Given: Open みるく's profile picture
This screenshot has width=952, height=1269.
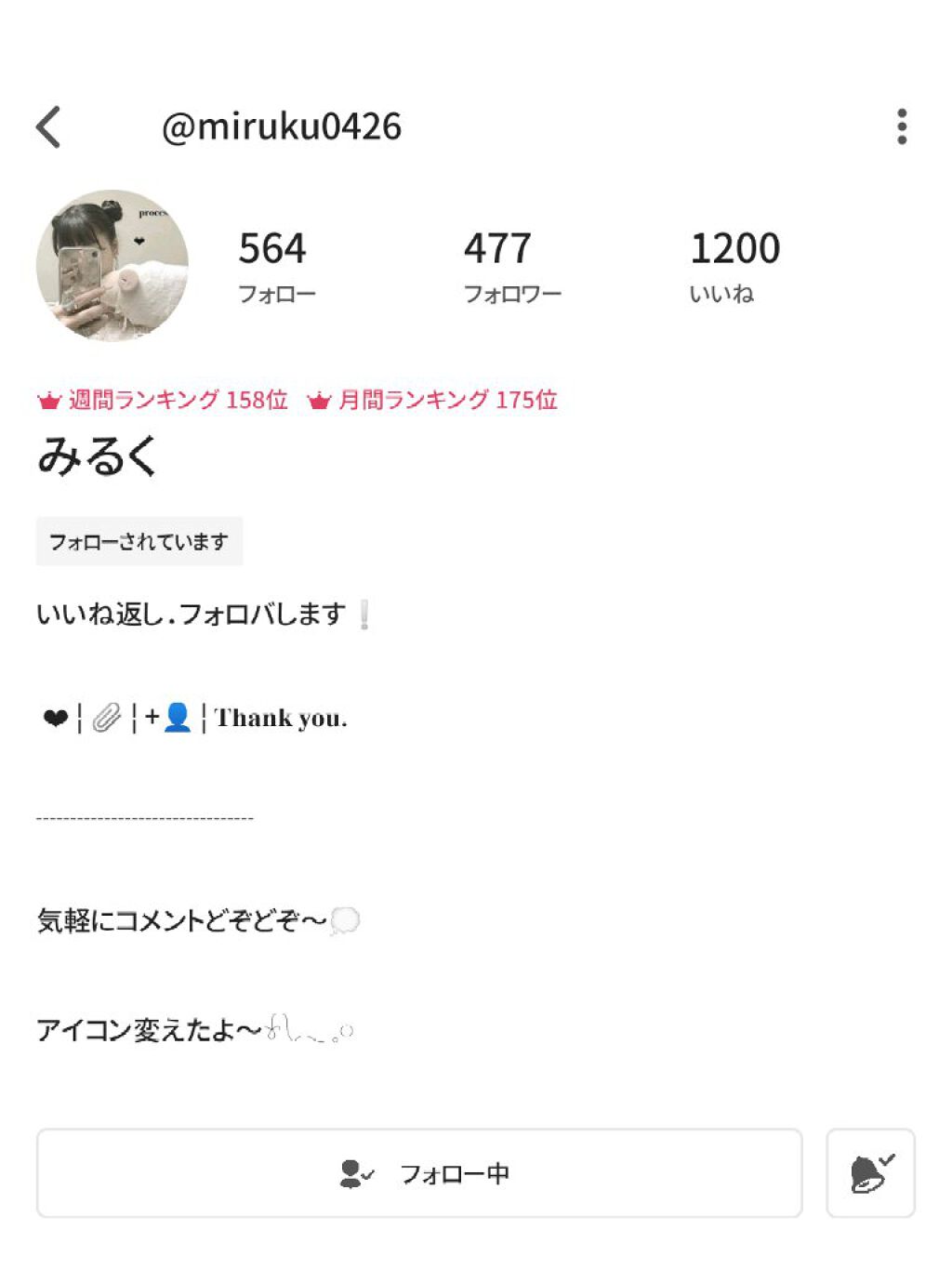Looking at the screenshot, I should click(x=112, y=266).
